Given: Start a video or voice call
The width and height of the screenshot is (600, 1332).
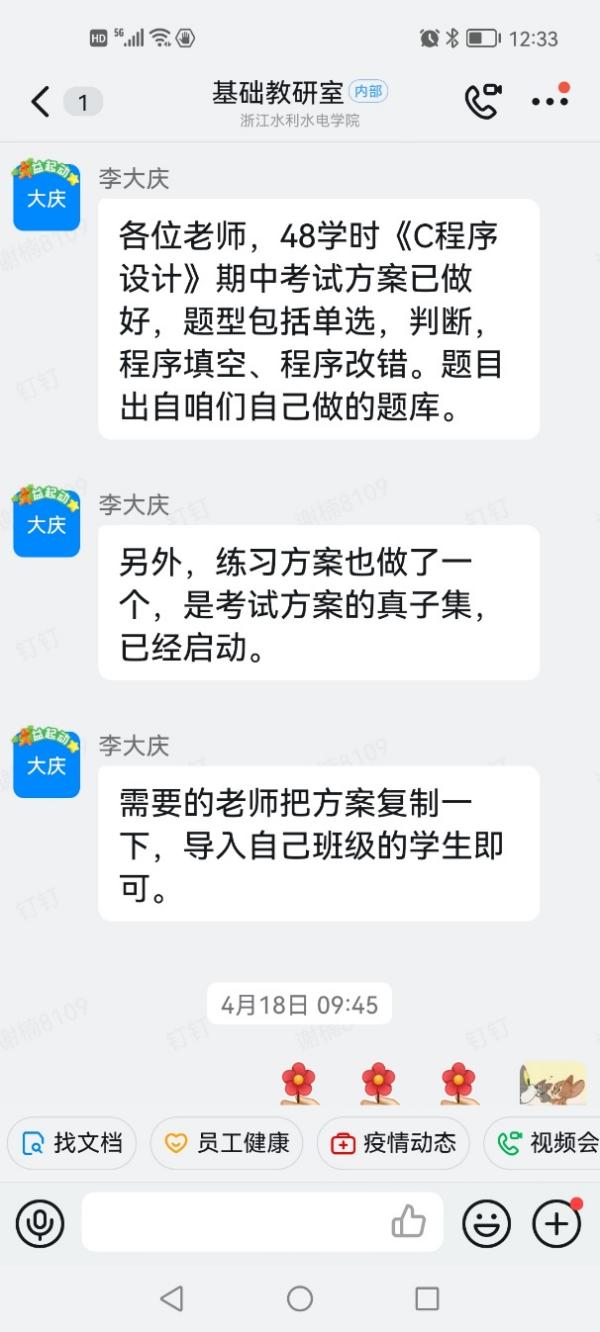Looking at the screenshot, I should coord(482,101).
